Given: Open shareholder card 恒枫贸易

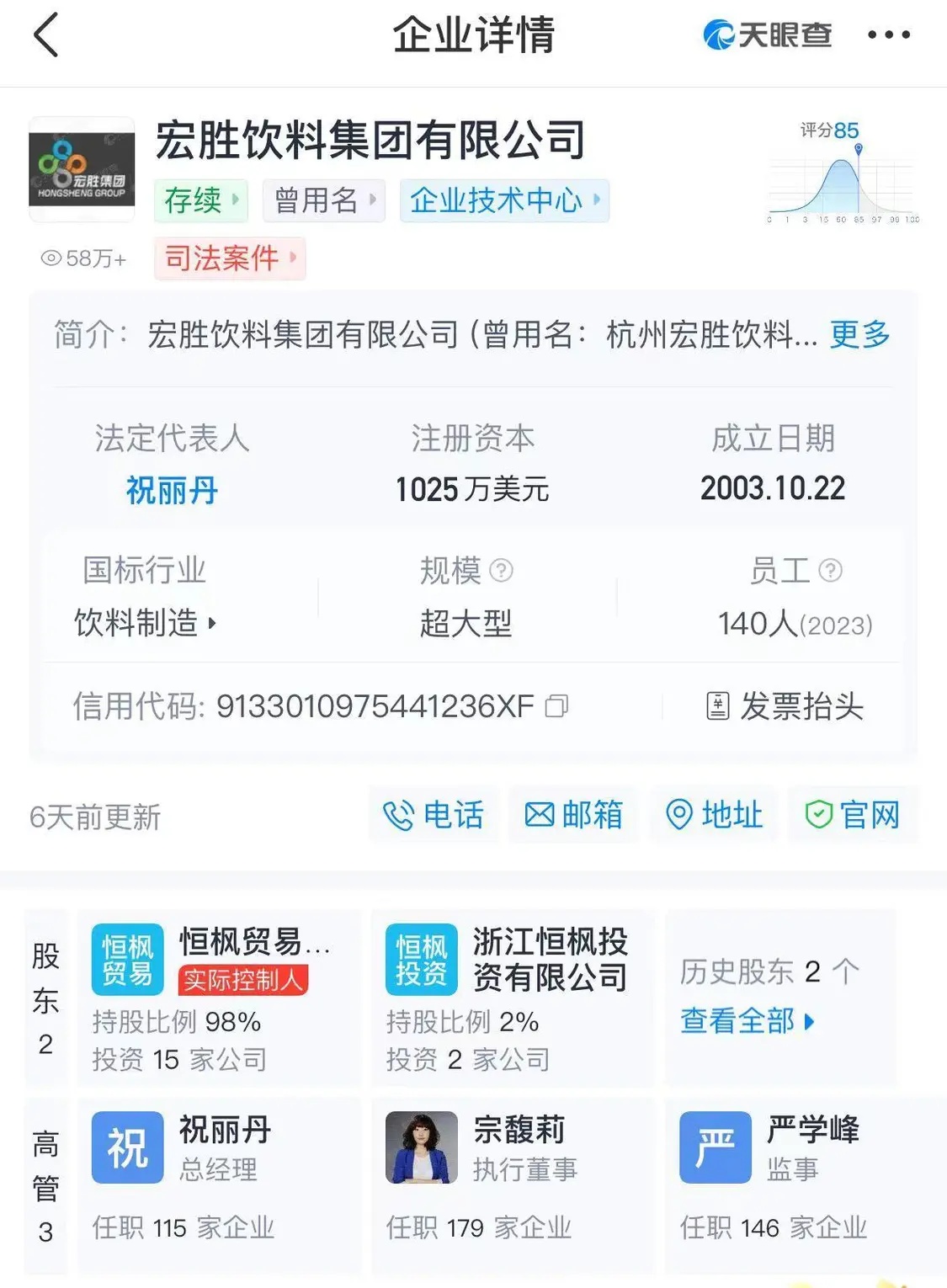Looking at the screenshot, I should [x=219, y=998].
